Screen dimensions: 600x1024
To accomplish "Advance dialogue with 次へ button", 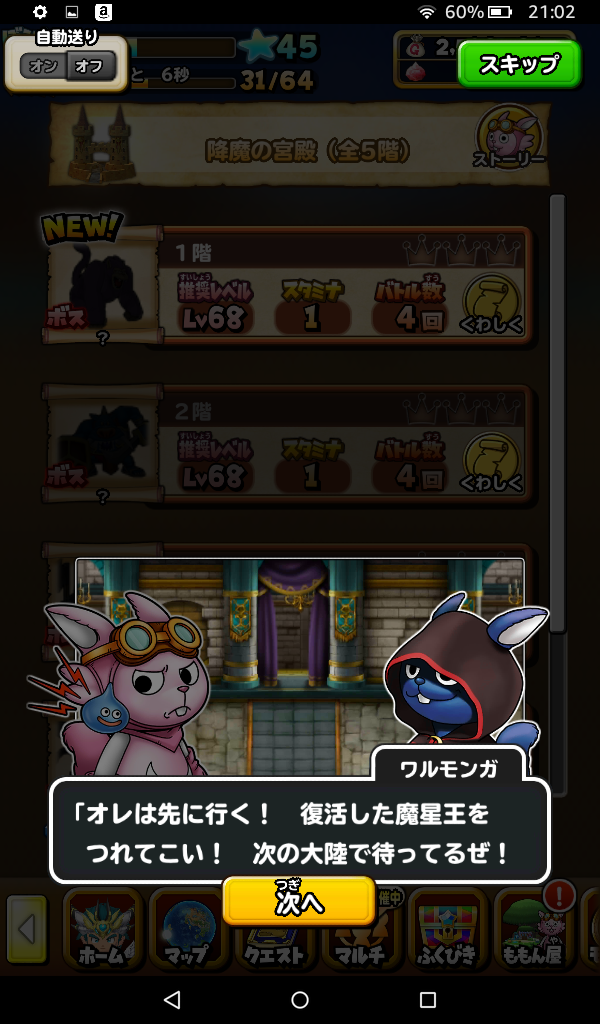I will [299, 902].
